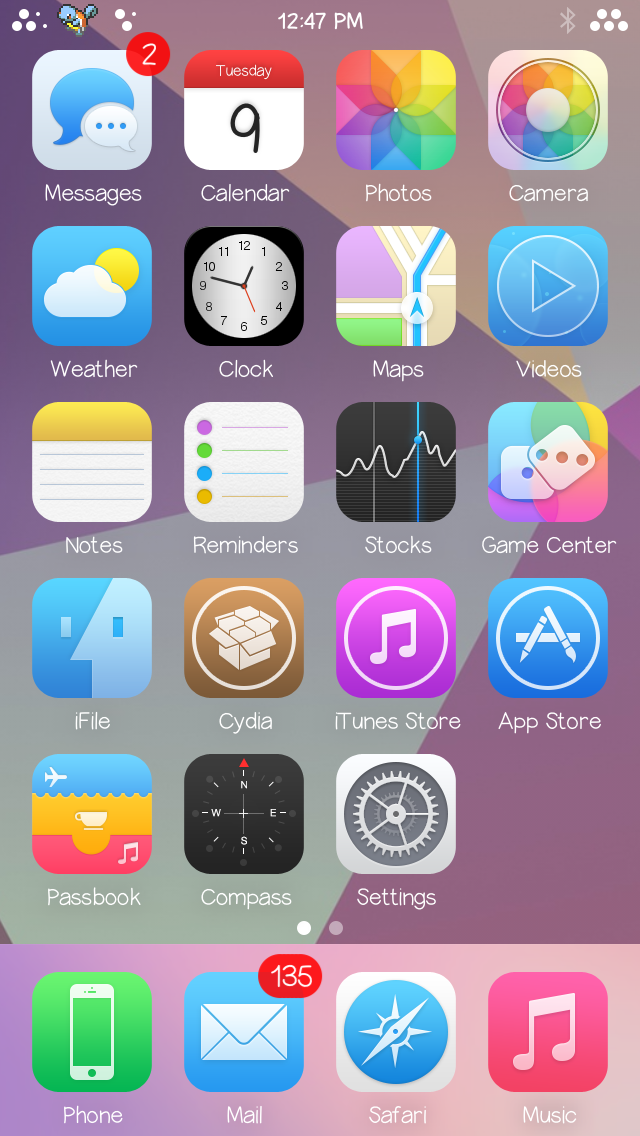Open Stocks
640x1136 pixels.
(x=396, y=462)
